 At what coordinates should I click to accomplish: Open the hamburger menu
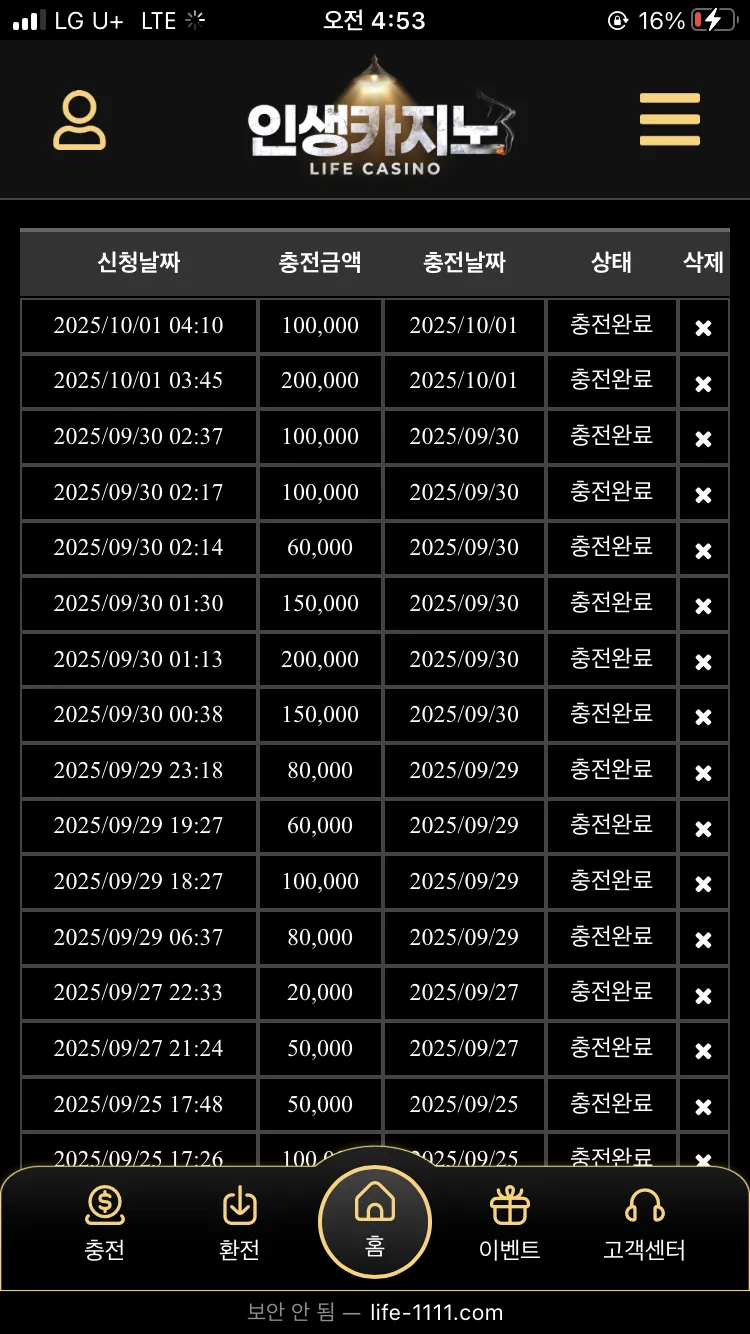670,120
